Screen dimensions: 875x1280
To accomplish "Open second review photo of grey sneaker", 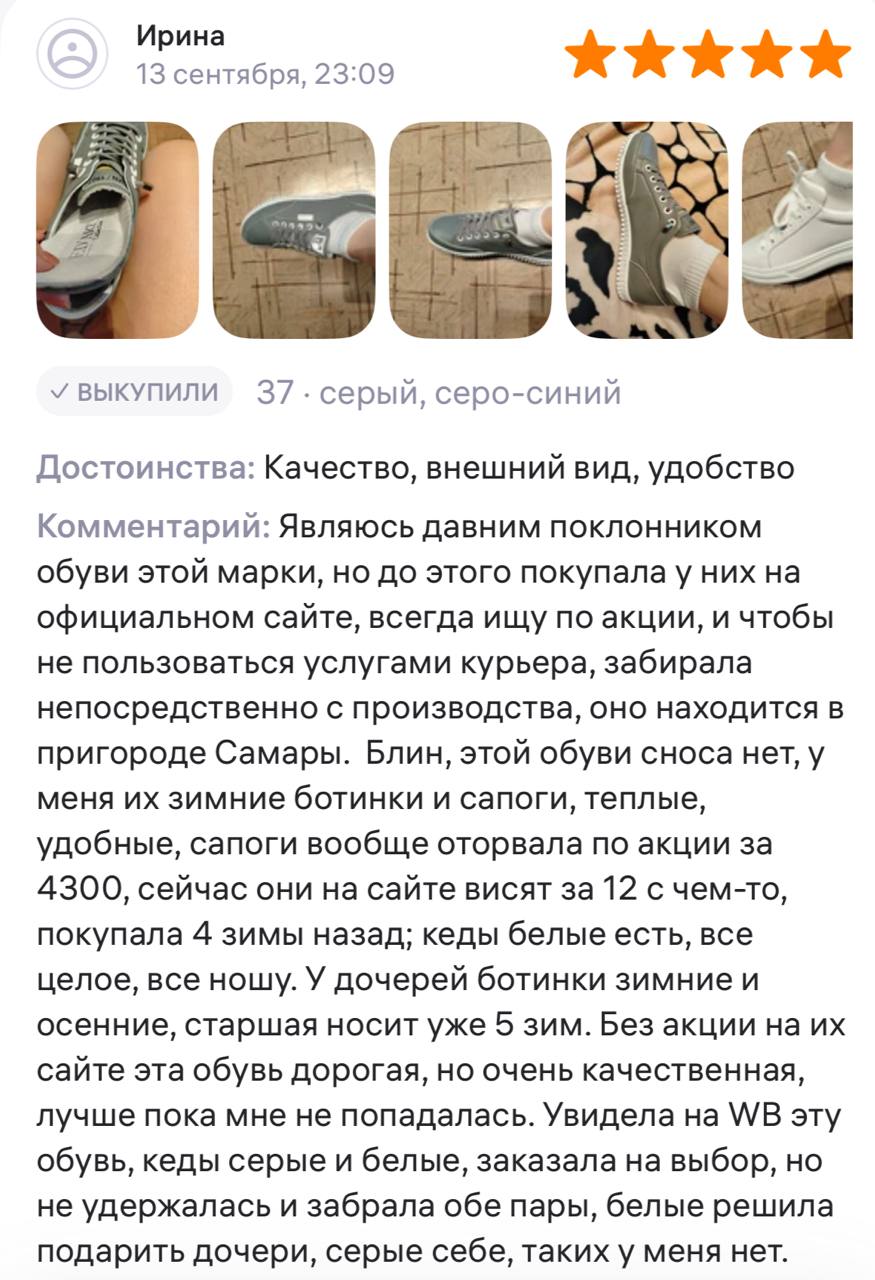I will point(294,230).
